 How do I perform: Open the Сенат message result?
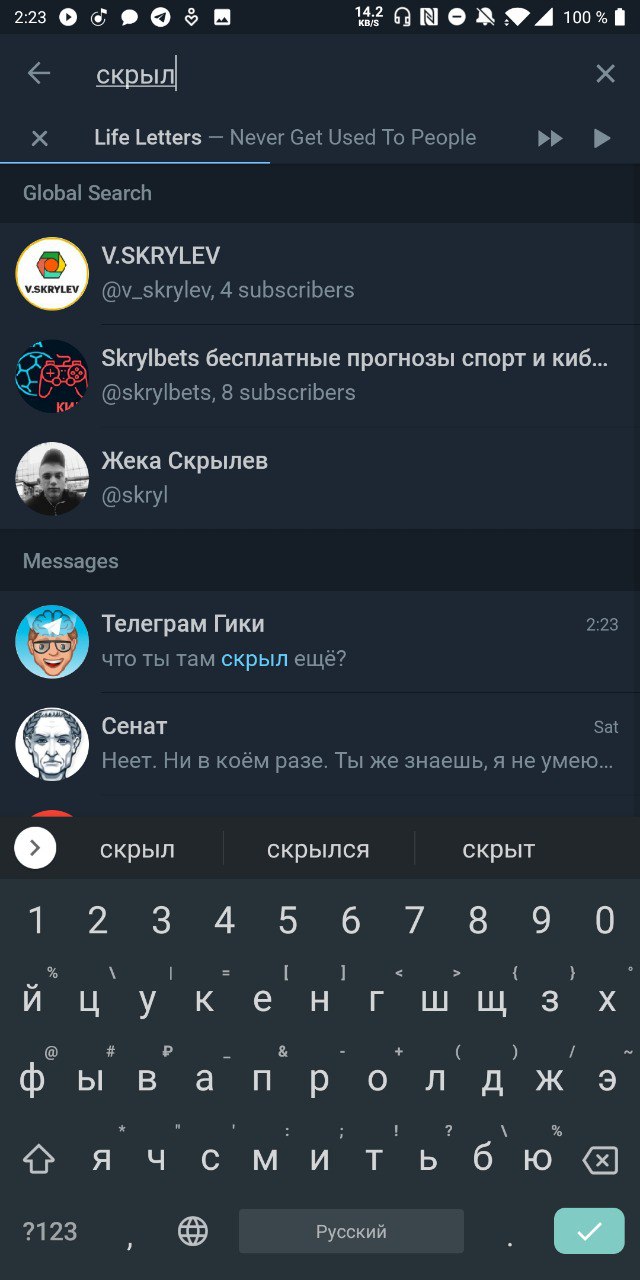pos(320,744)
